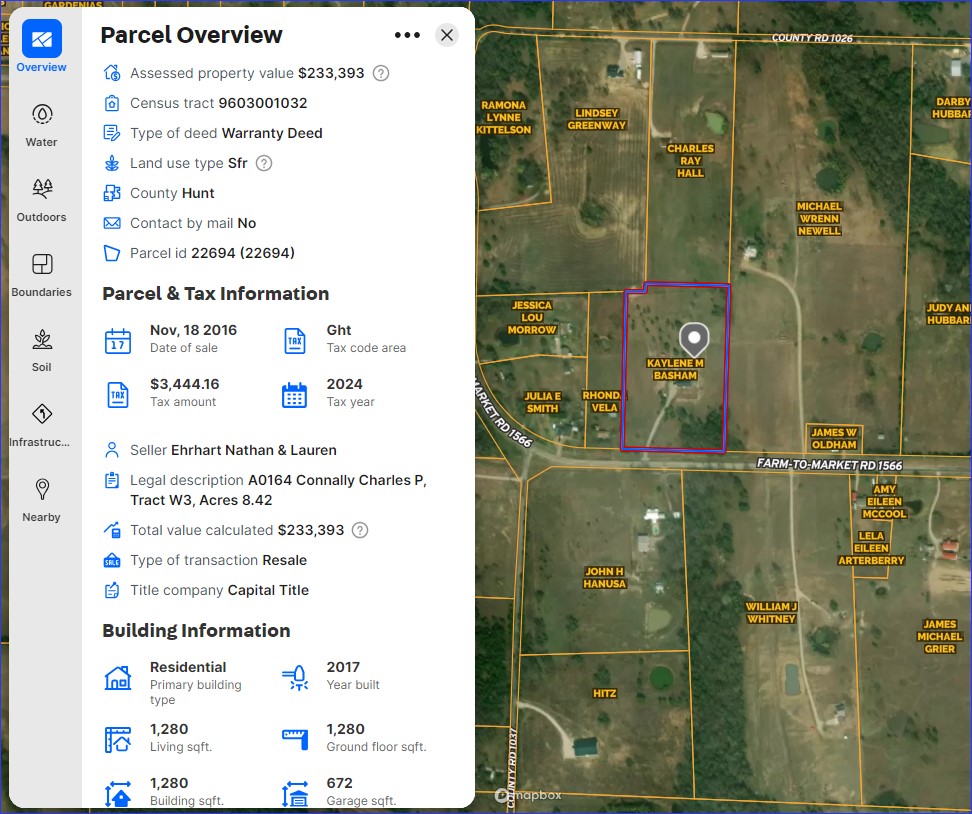Switch to the Water section

click(42, 124)
